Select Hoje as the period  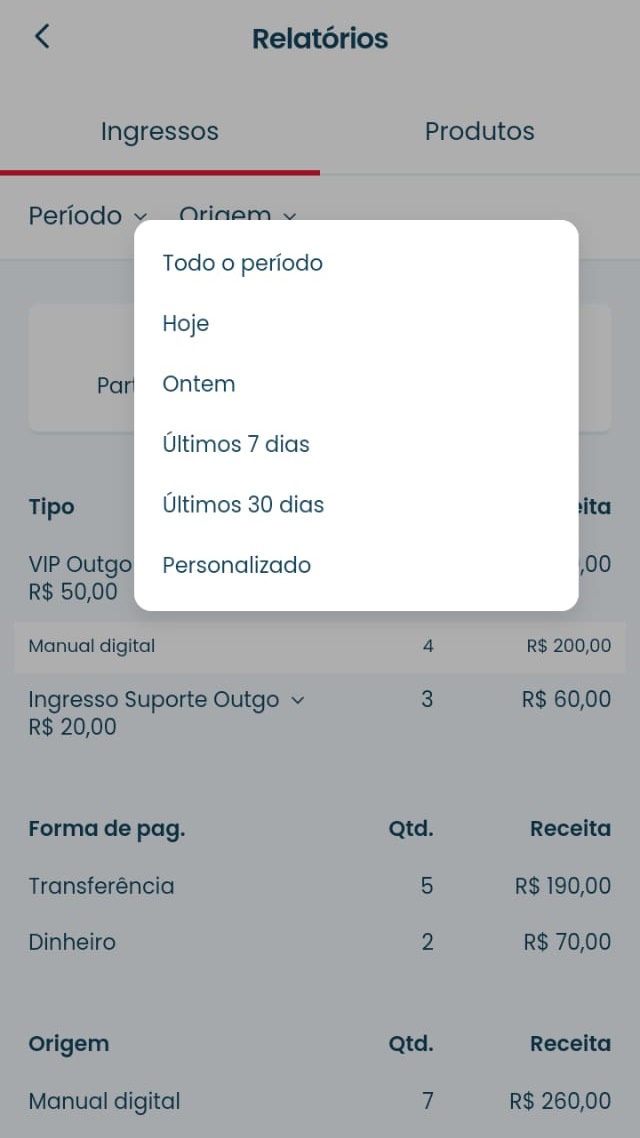186,324
